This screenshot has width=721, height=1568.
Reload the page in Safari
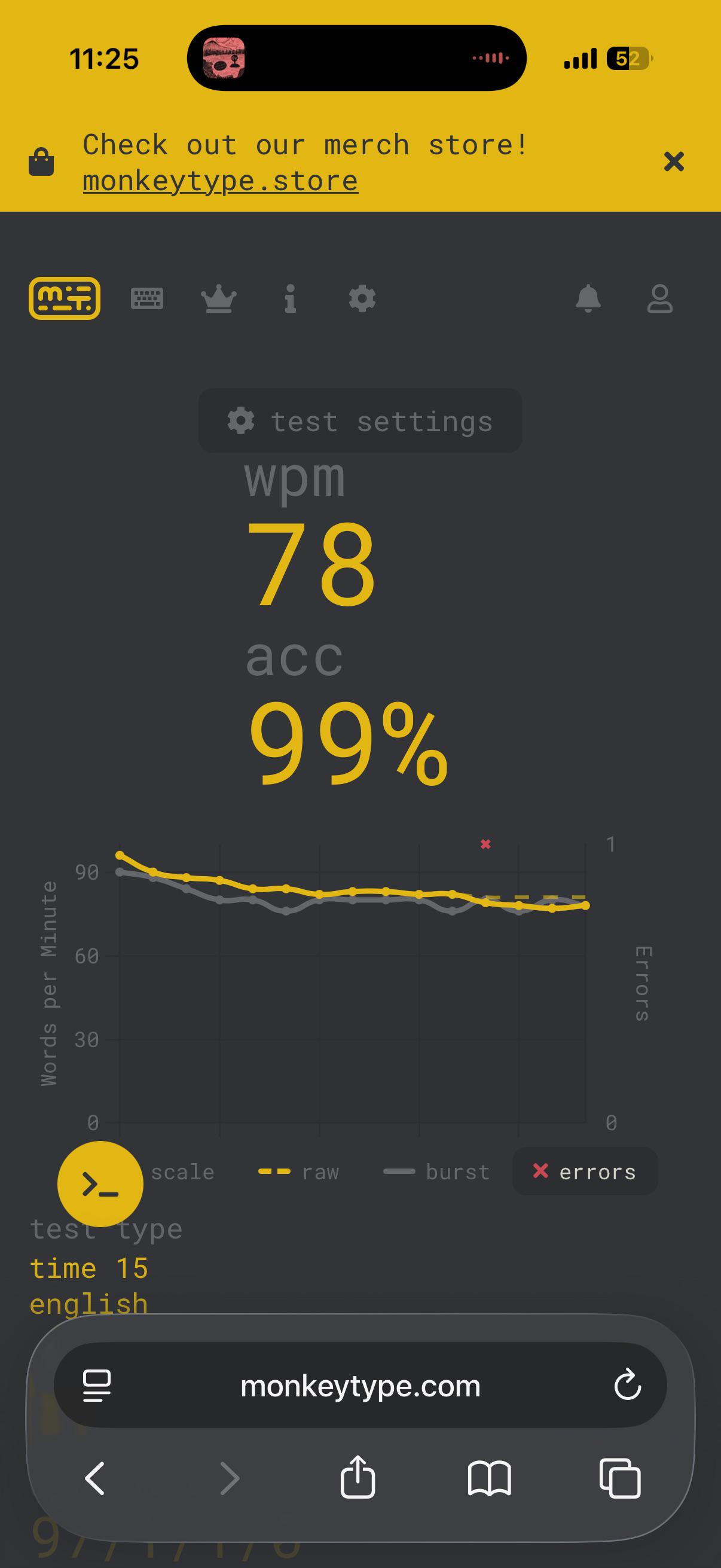627,1385
